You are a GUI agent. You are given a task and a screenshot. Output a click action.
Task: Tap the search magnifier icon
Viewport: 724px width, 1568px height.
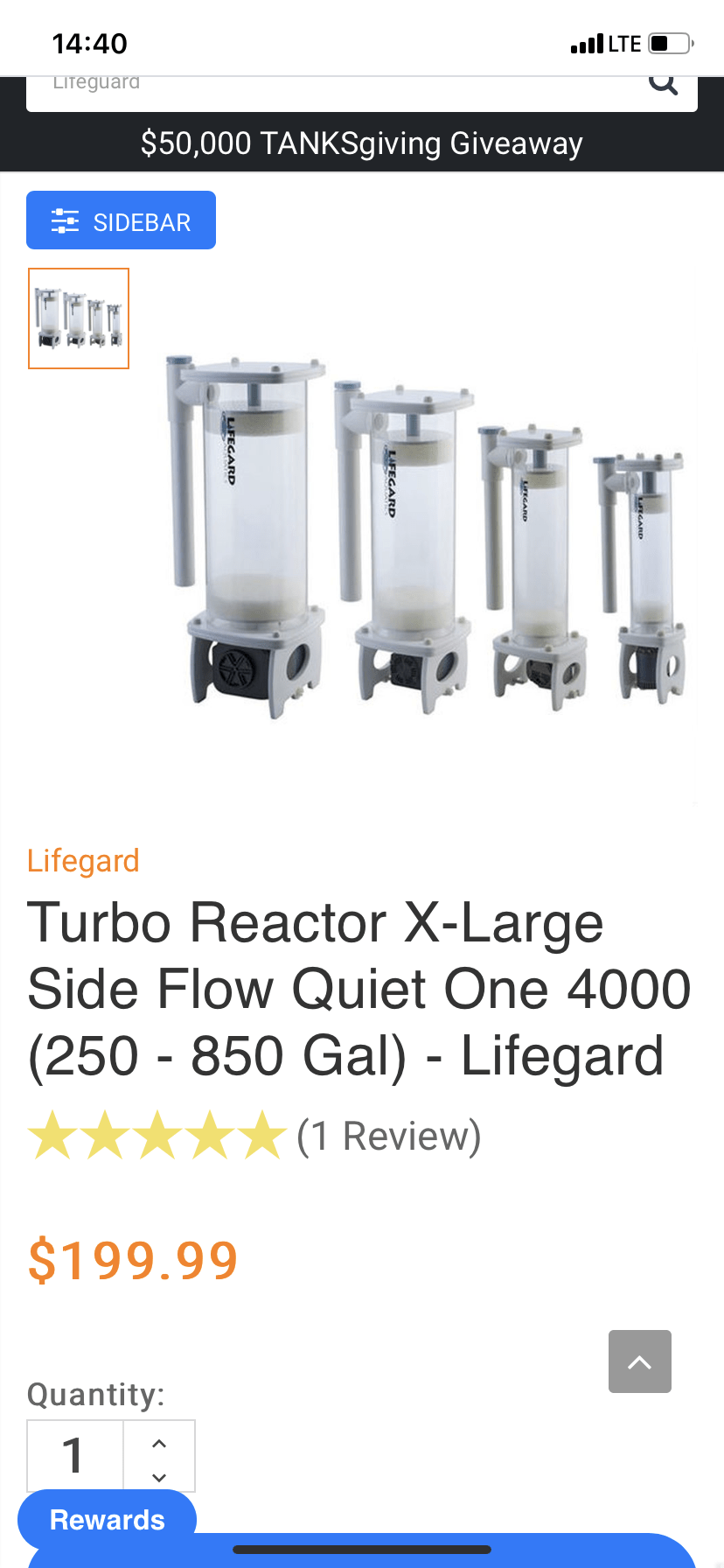664,84
